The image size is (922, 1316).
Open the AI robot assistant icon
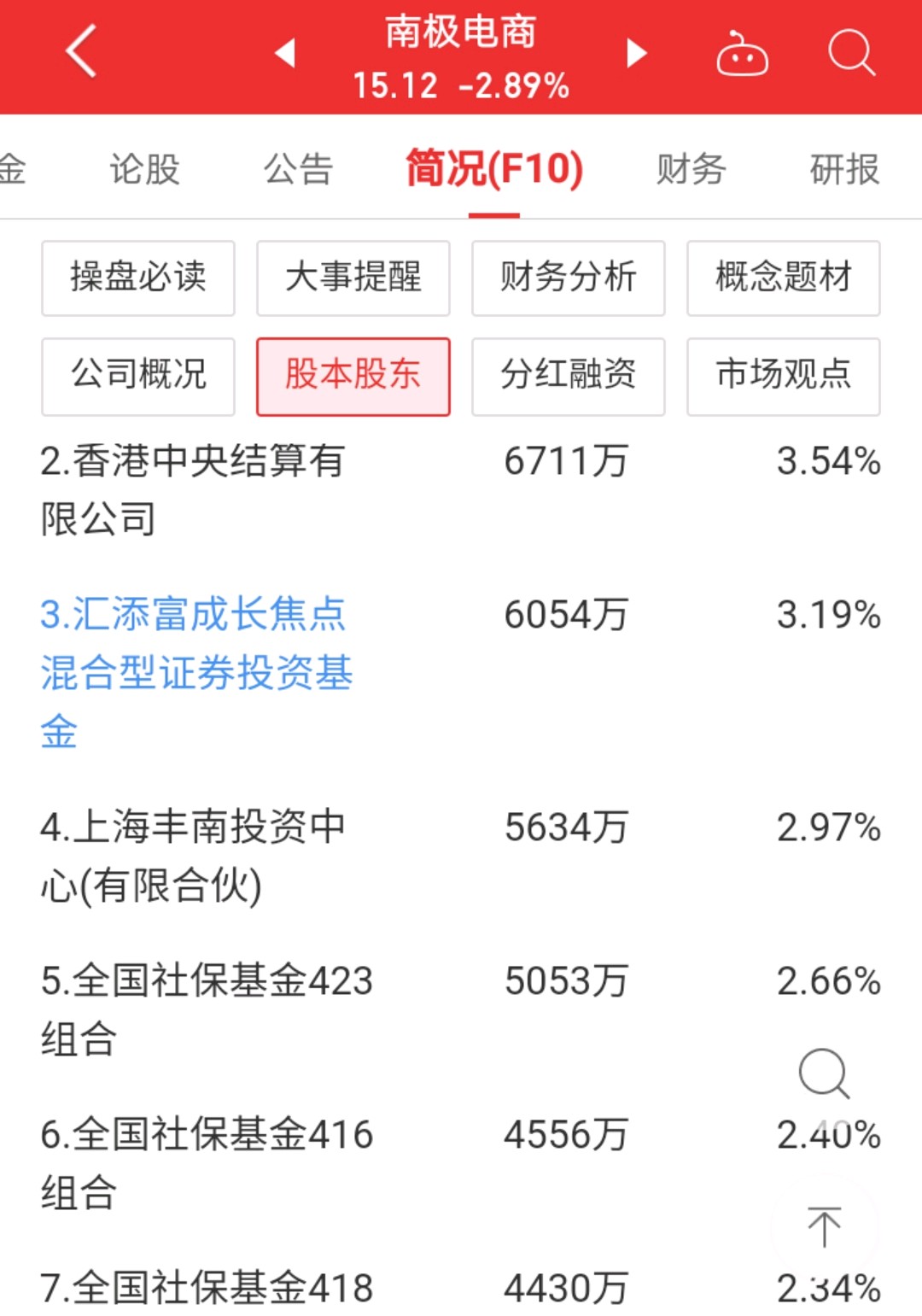pos(743,53)
